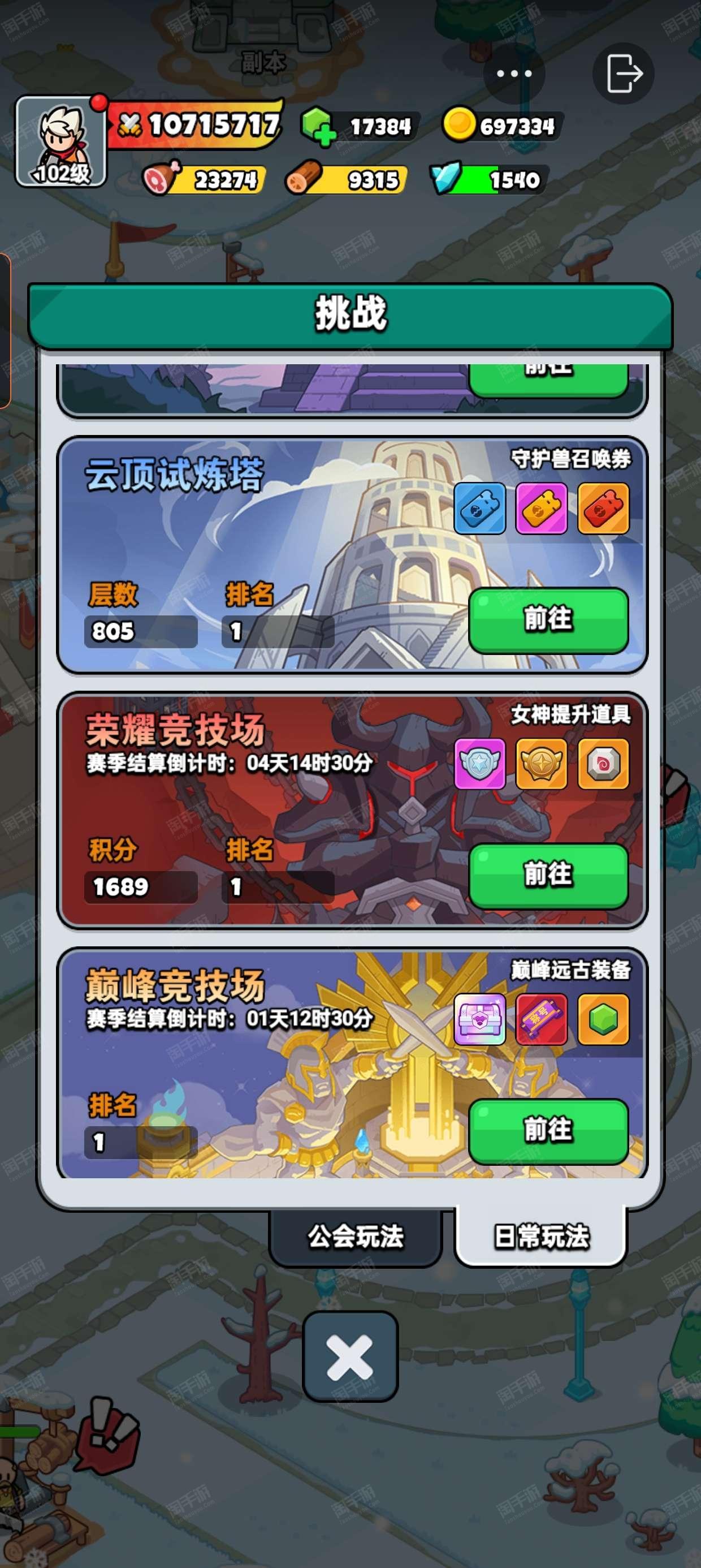View the red summon ticket reward
Screen dimensions: 701x1568
603,509
